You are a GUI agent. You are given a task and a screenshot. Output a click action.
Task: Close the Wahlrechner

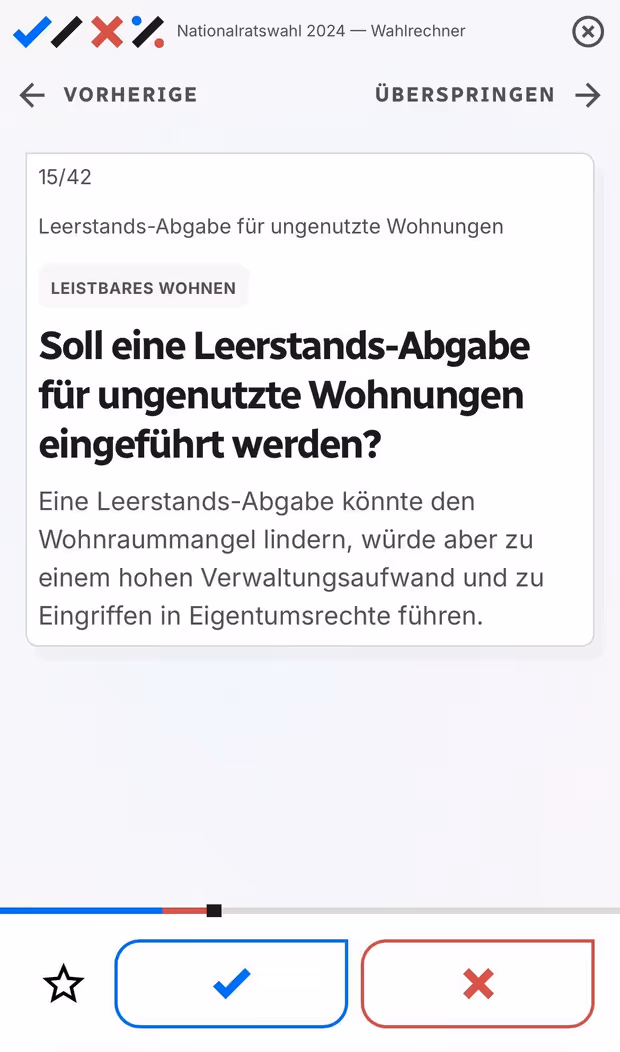tap(588, 33)
